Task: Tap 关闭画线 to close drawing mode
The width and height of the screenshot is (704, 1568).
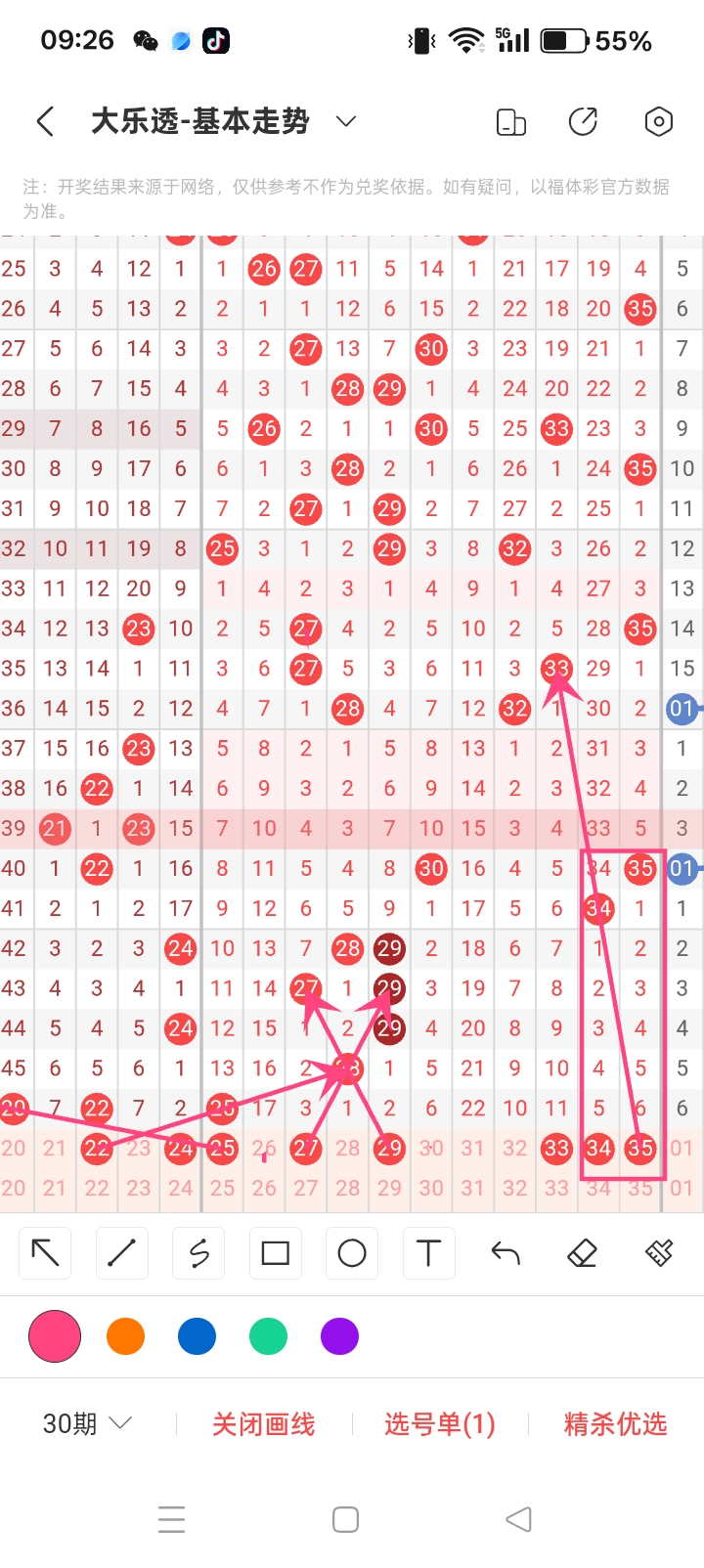Action: click(x=263, y=1424)
